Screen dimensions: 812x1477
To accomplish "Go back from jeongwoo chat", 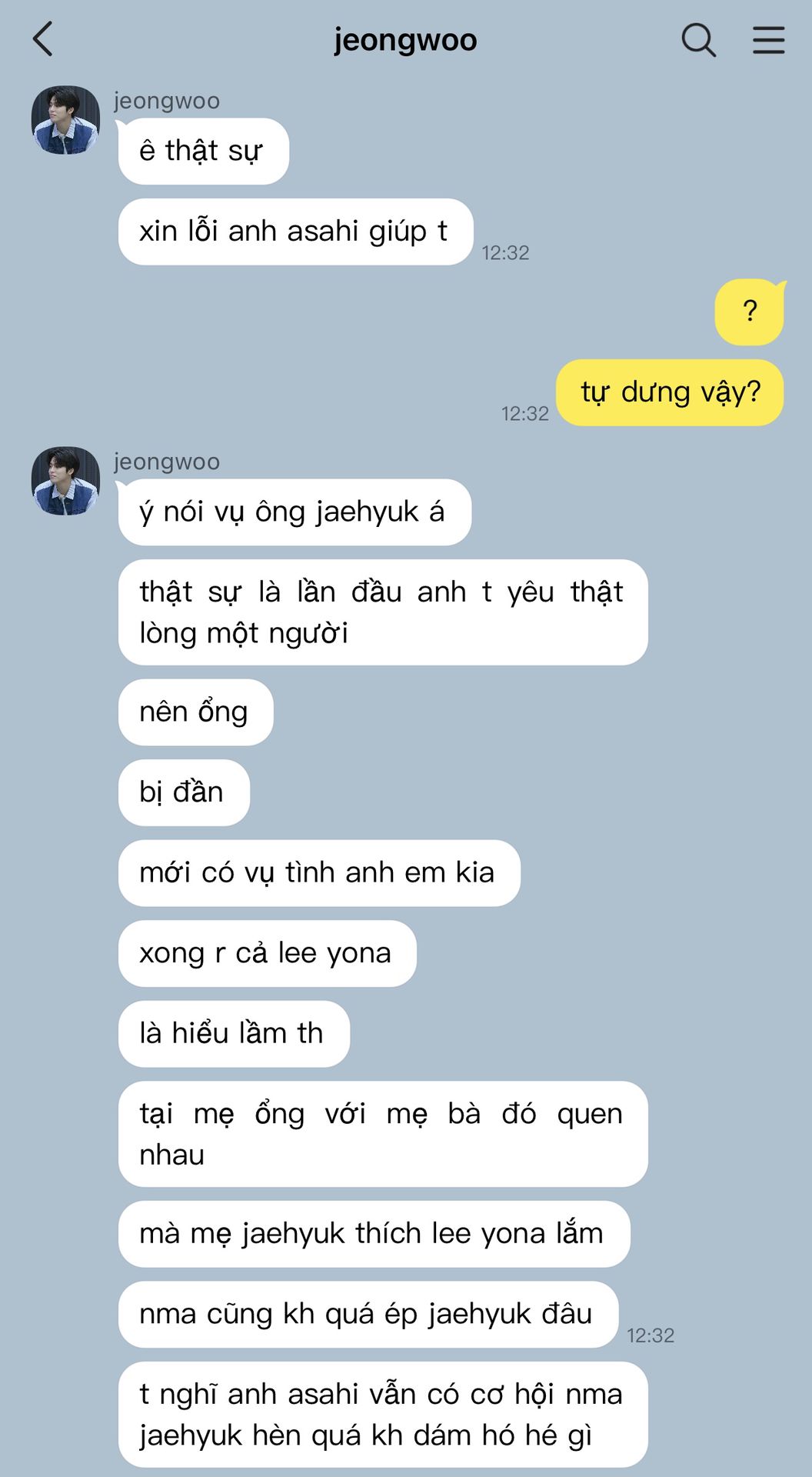I will [x=43, y=39].
